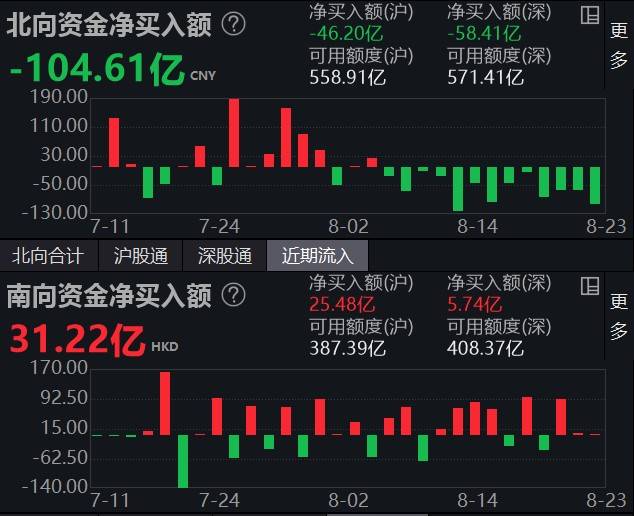The height and width of the screenshot is (516, 634).
Task: Open help for 南向资金净买入额
Action: pos(232,295)
